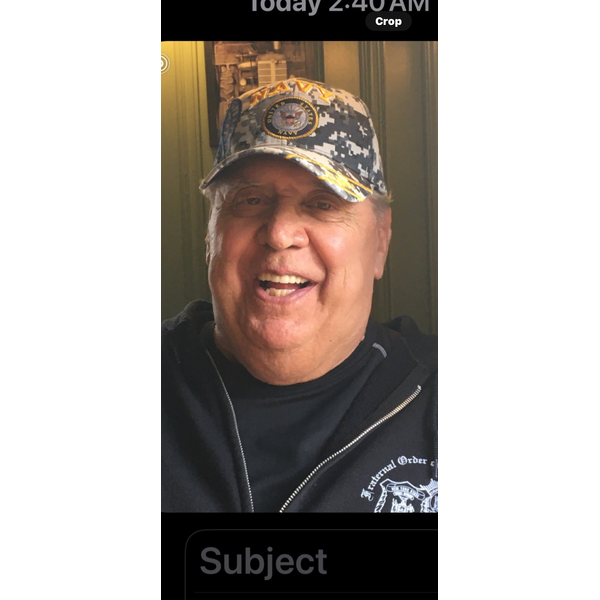600x600 pixels.
Task: Tap the Live Photo circle icon
Action: point(164,64)
